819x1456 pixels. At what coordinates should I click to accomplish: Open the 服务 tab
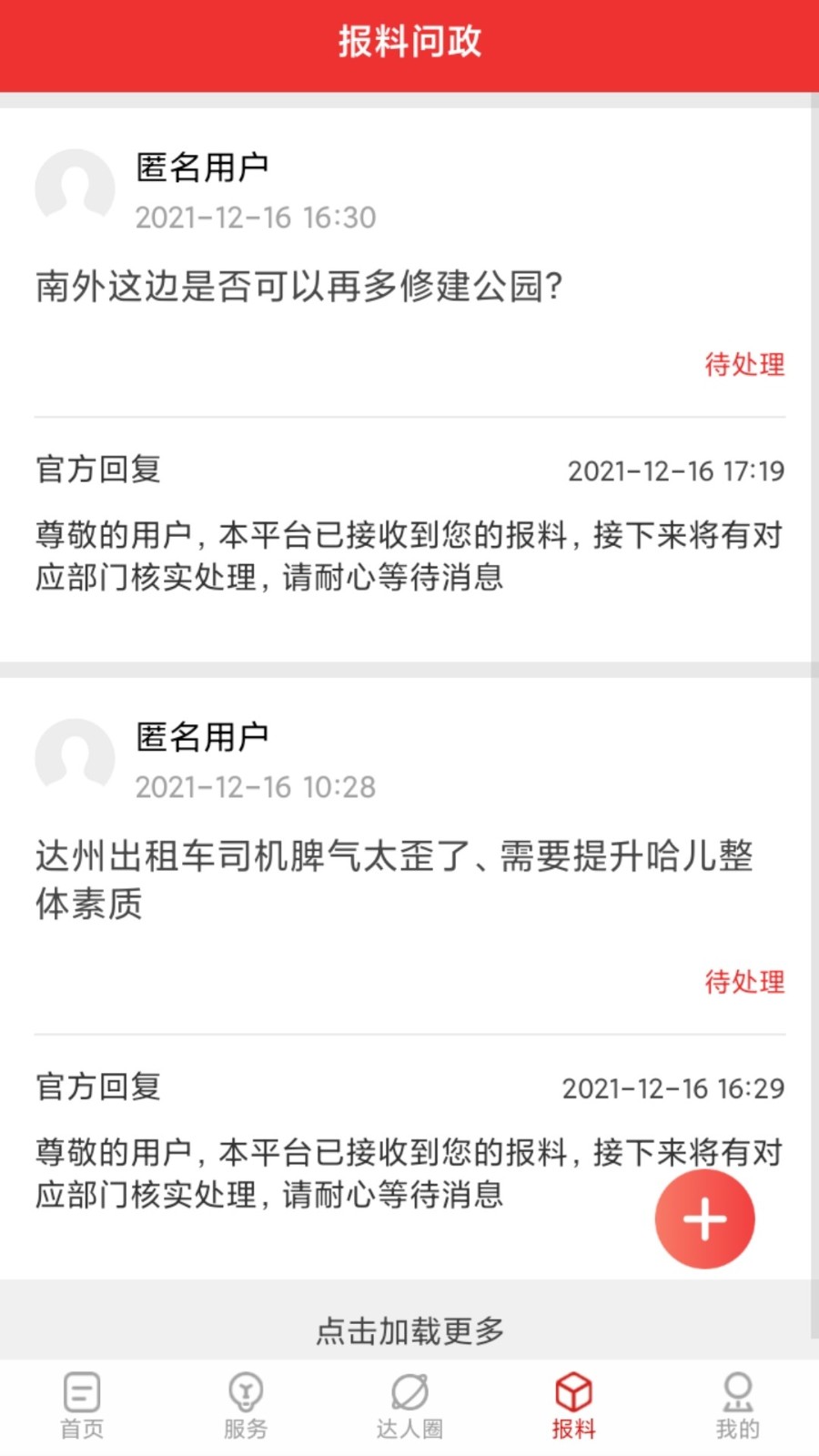point(246,1406)
